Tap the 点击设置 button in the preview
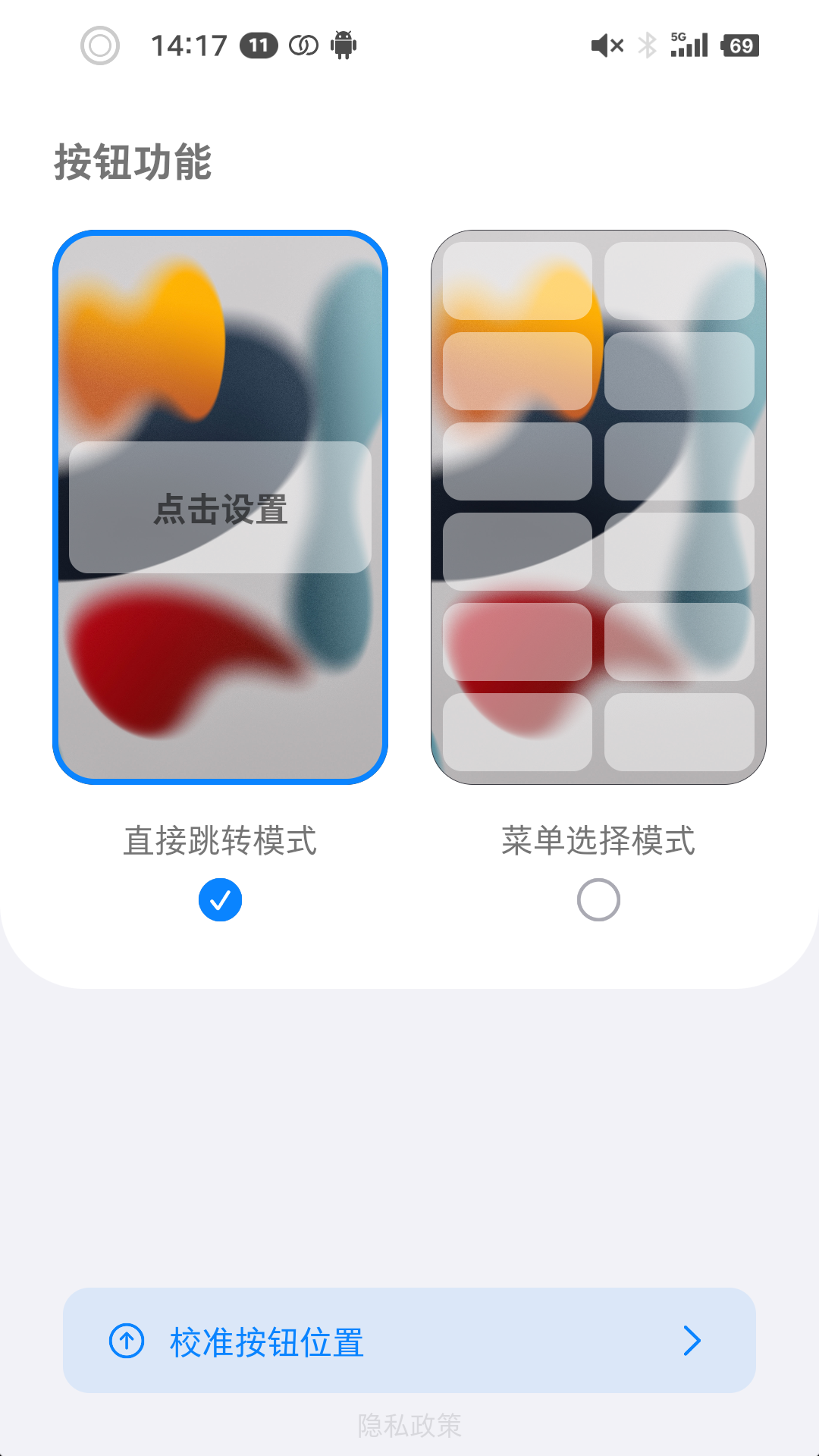 click(x=220, y=507)
